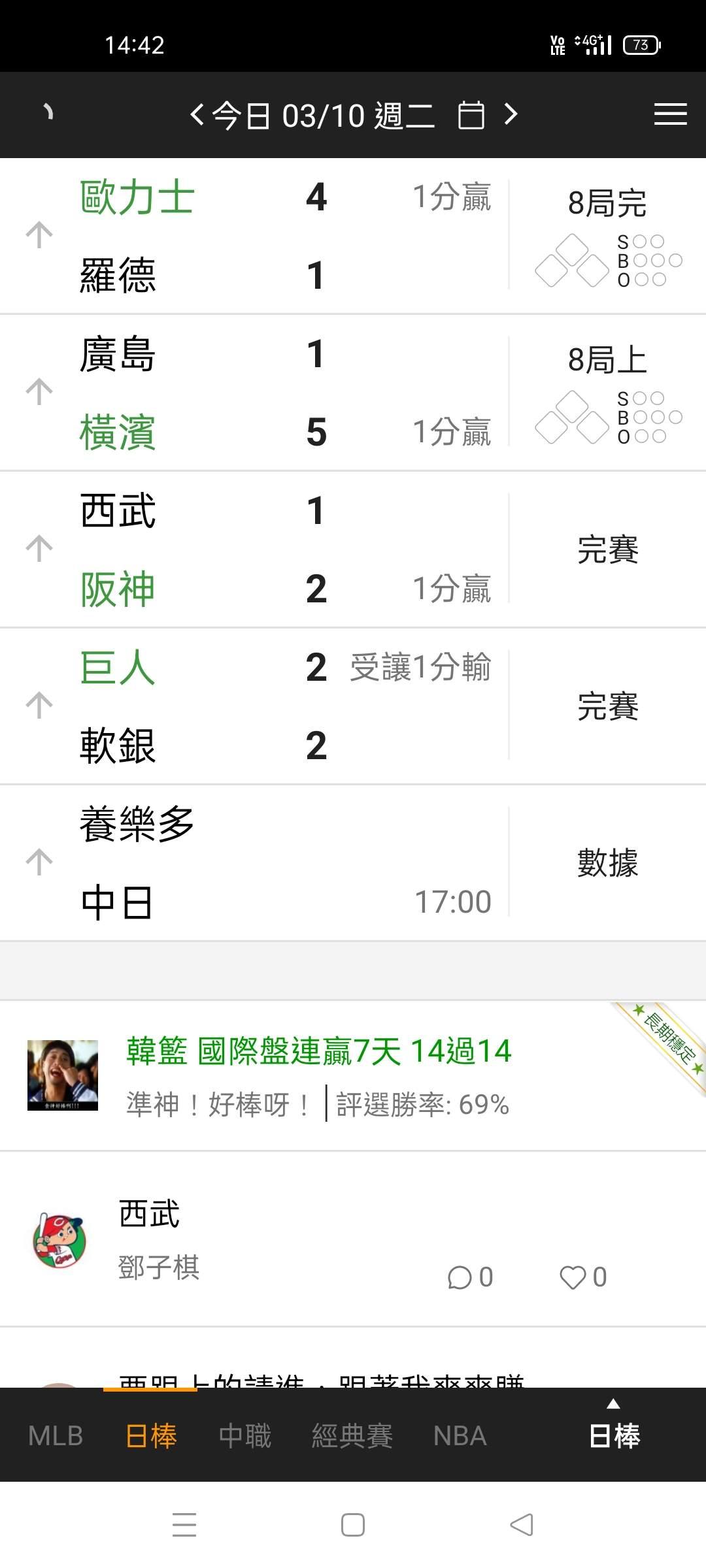This screenshot has height=1568, width=706.
Task: Open the 韓籃 國際盤連贏7天 post
Action: click(319, 1052)
